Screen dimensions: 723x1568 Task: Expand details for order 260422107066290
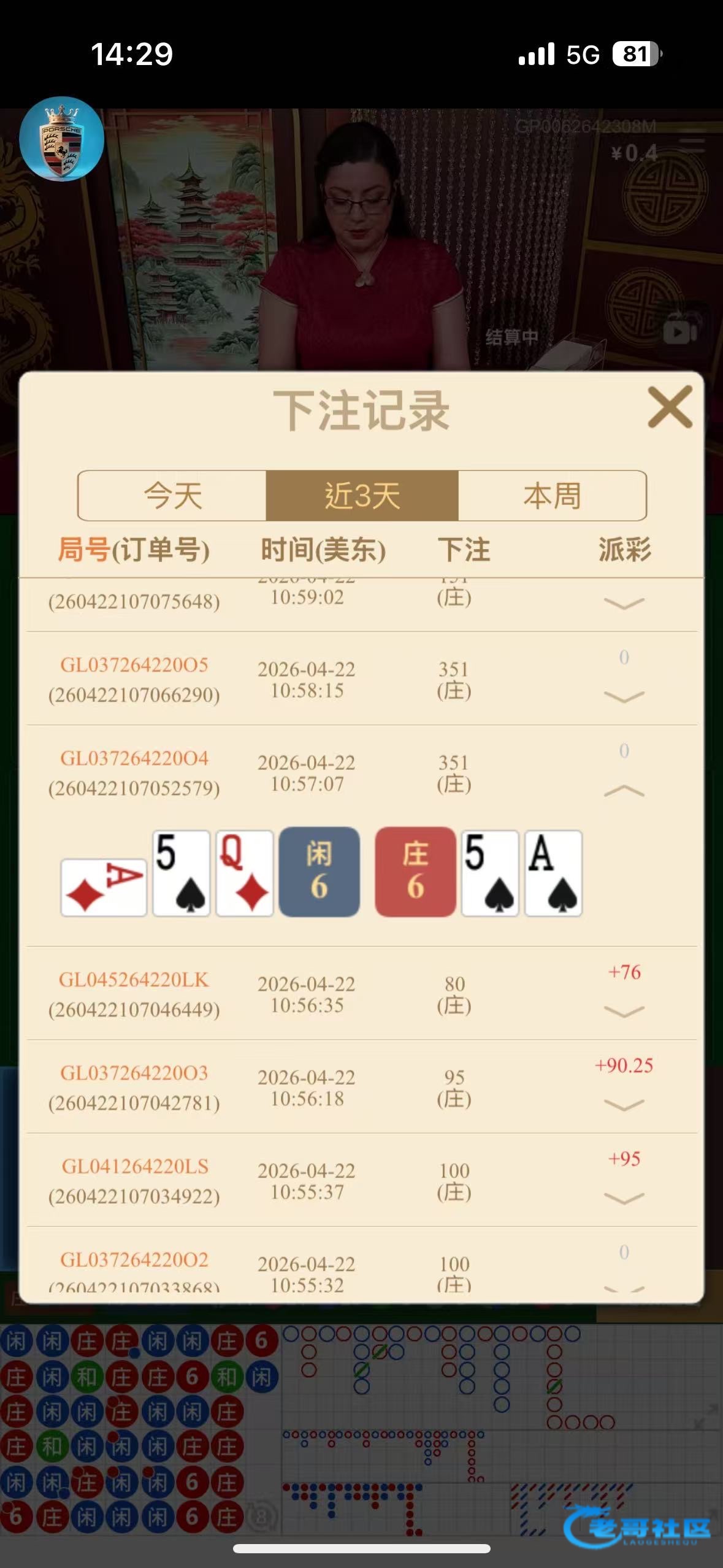[x=624, y=697]
